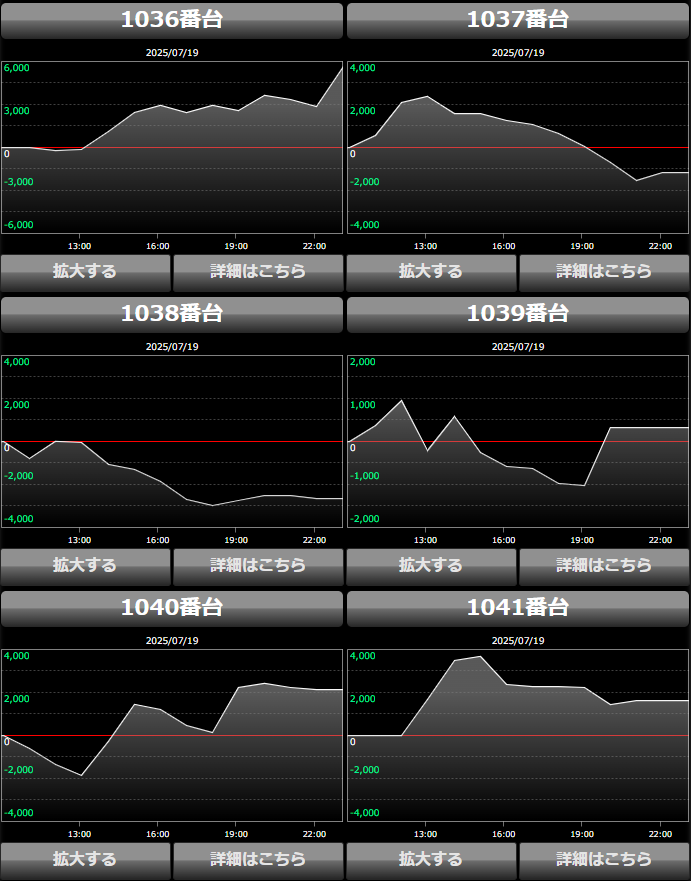Tap 拡大する under machine 1036番台
691x881 pixels.
point(85,271)
